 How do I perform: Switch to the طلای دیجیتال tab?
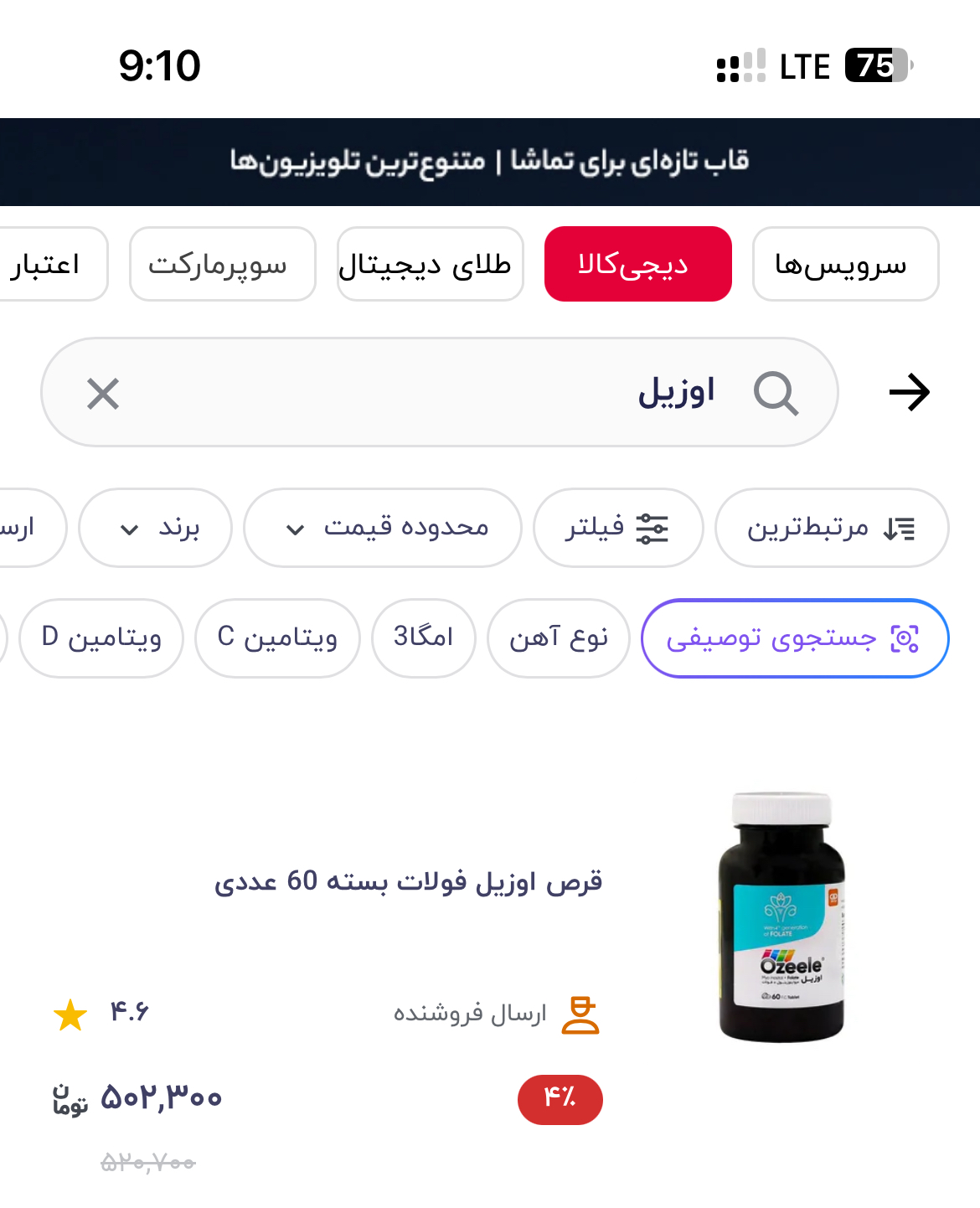[430, 265]
